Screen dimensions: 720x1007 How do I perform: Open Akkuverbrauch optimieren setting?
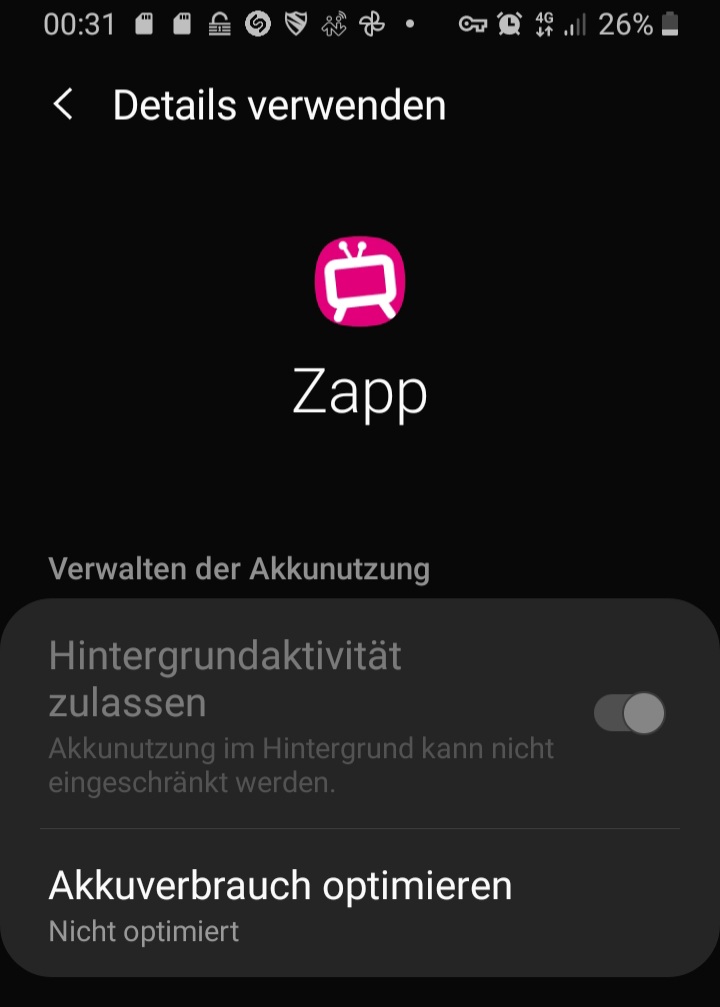(x=280, y=903)
